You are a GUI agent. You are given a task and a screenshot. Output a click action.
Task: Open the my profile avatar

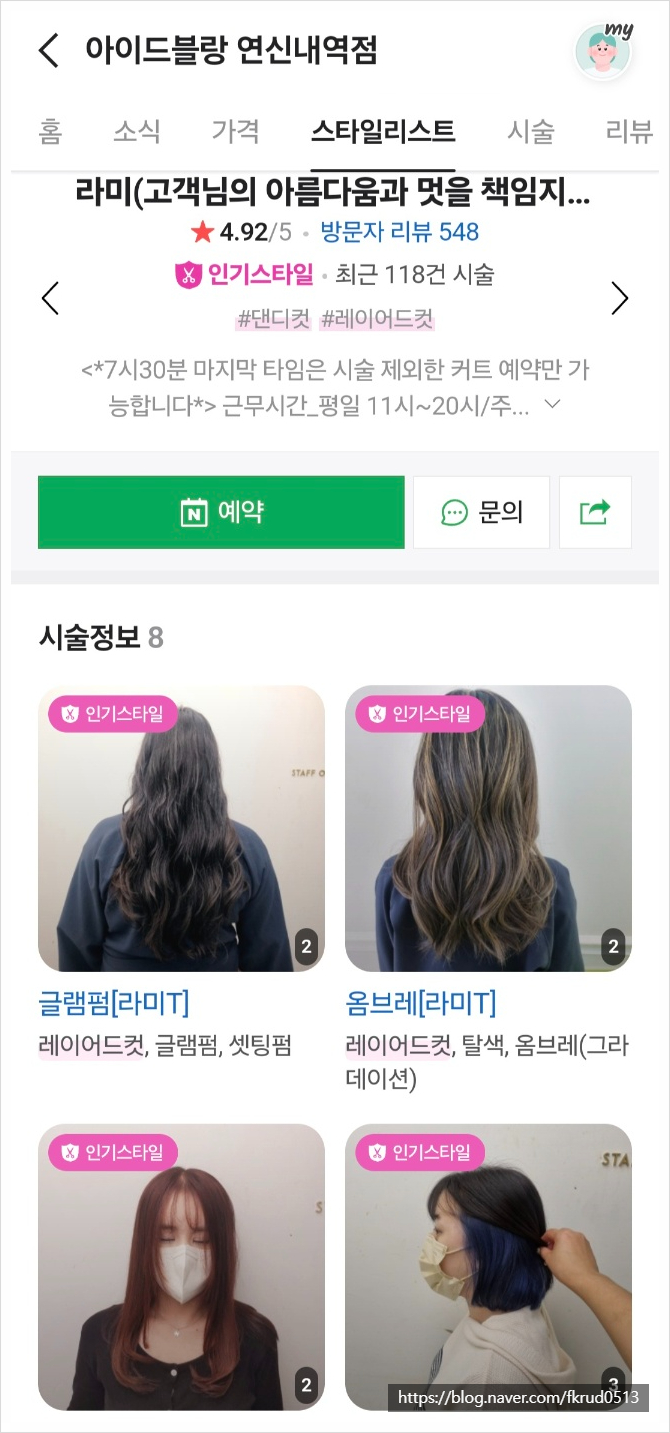coord(604,52)
